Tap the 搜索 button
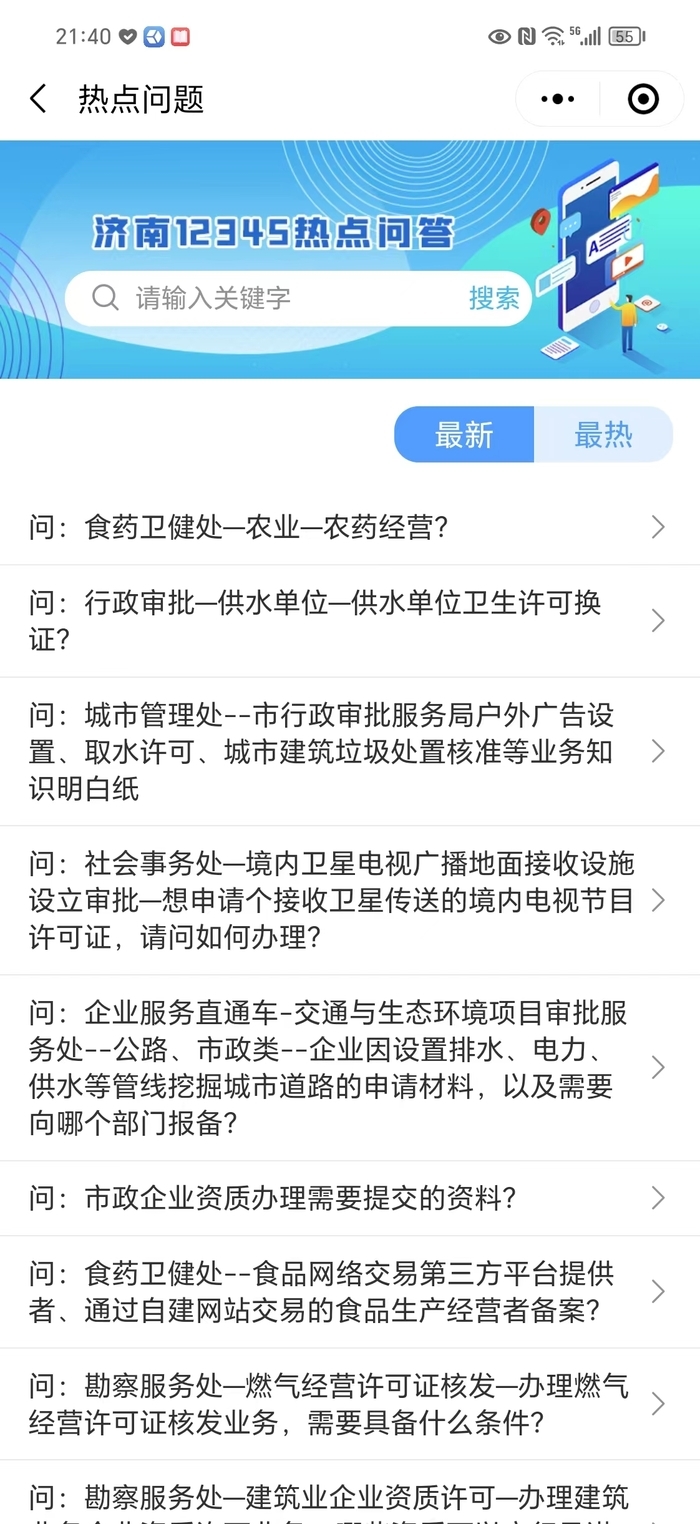This screenshot has width=700, height=1524. [494, 298]
